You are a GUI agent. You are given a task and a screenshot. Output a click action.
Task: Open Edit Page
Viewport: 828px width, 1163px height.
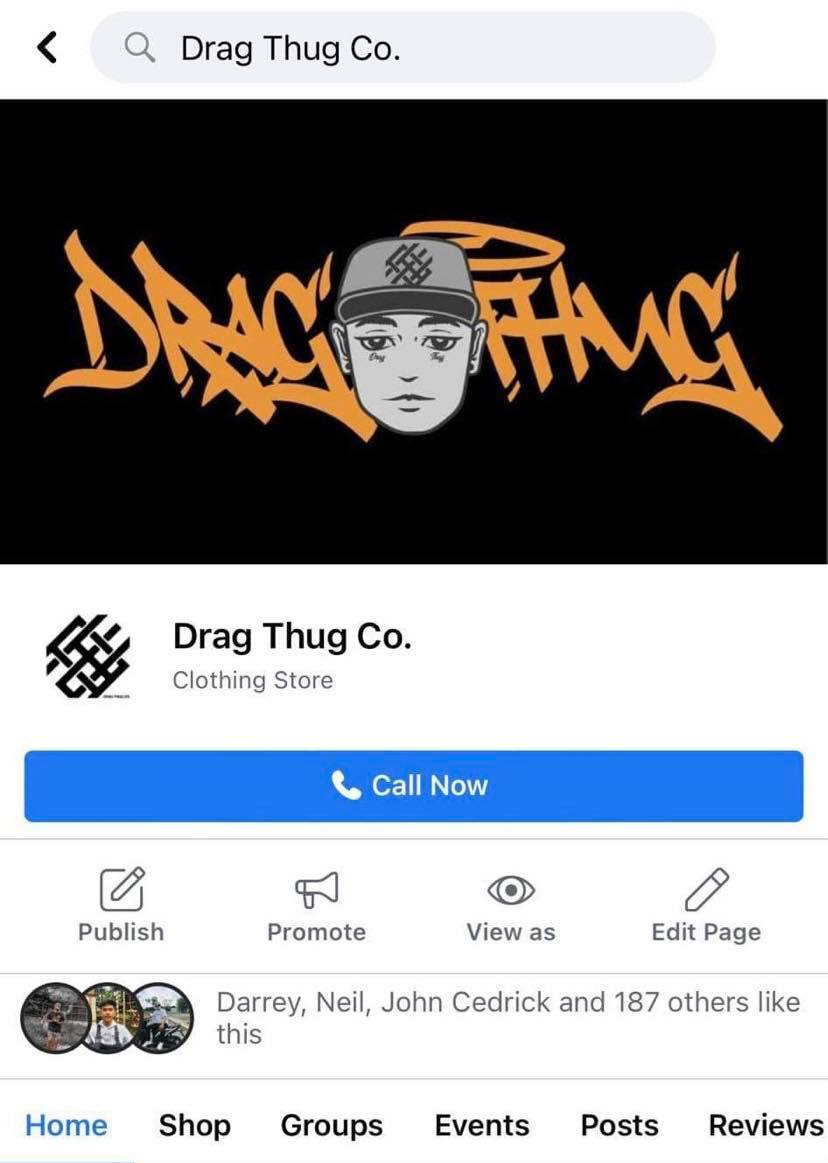coord(706,905)
